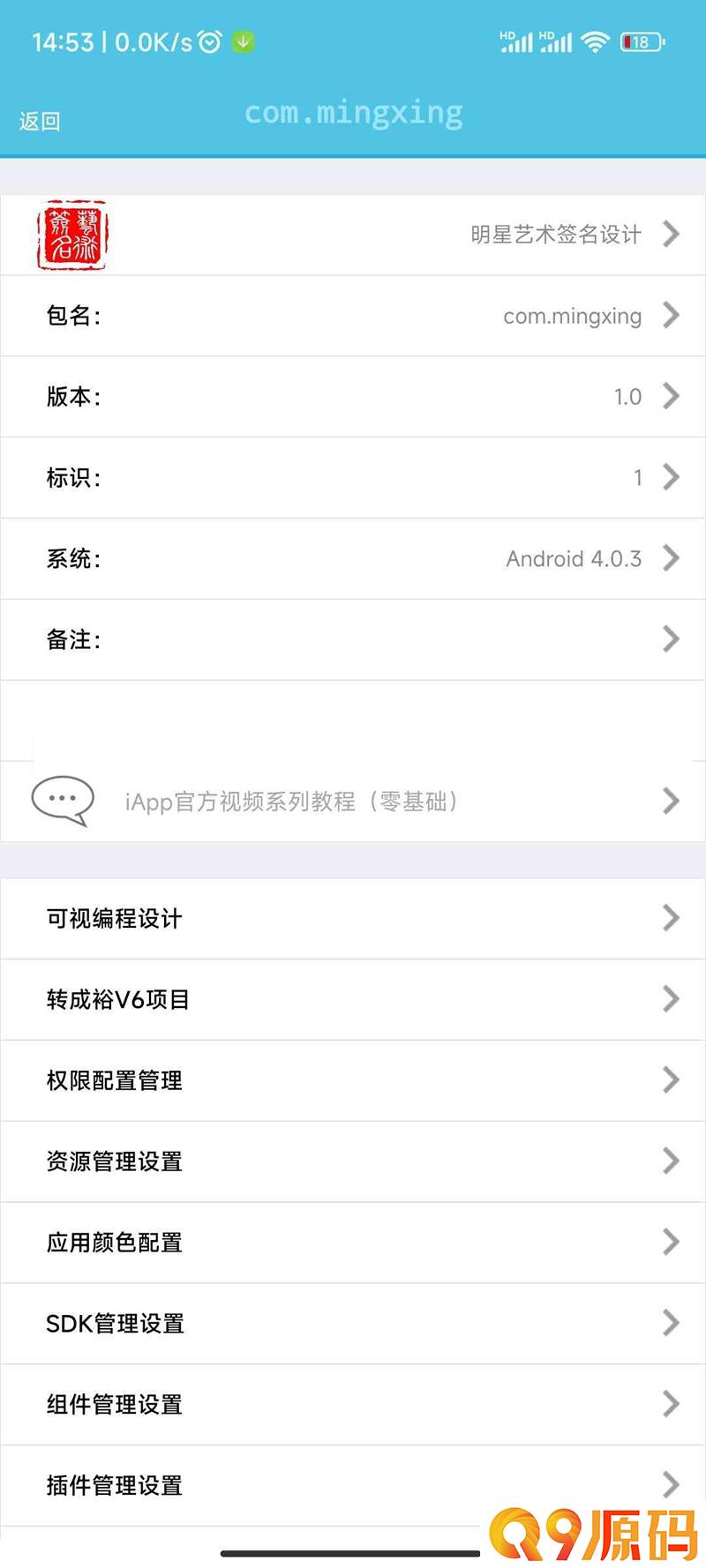Open the 版本 version row

click(353, 397)
